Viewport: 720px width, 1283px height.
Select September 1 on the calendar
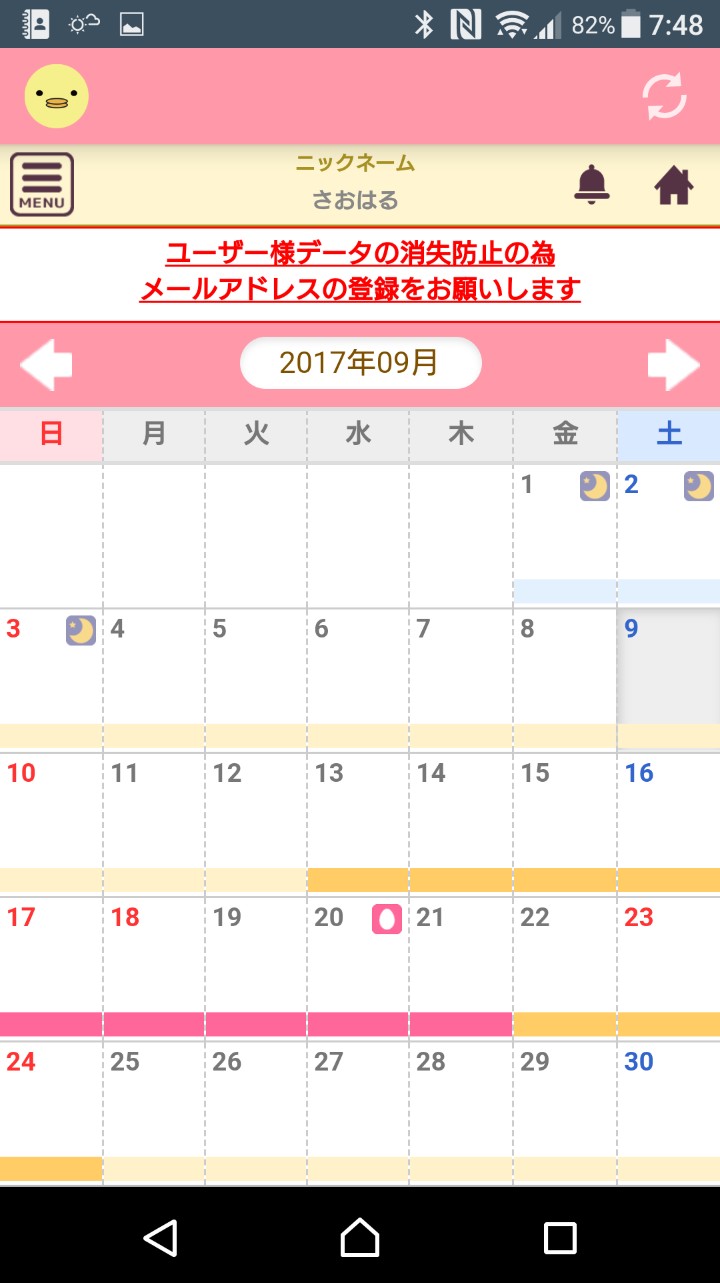point(565,535)
